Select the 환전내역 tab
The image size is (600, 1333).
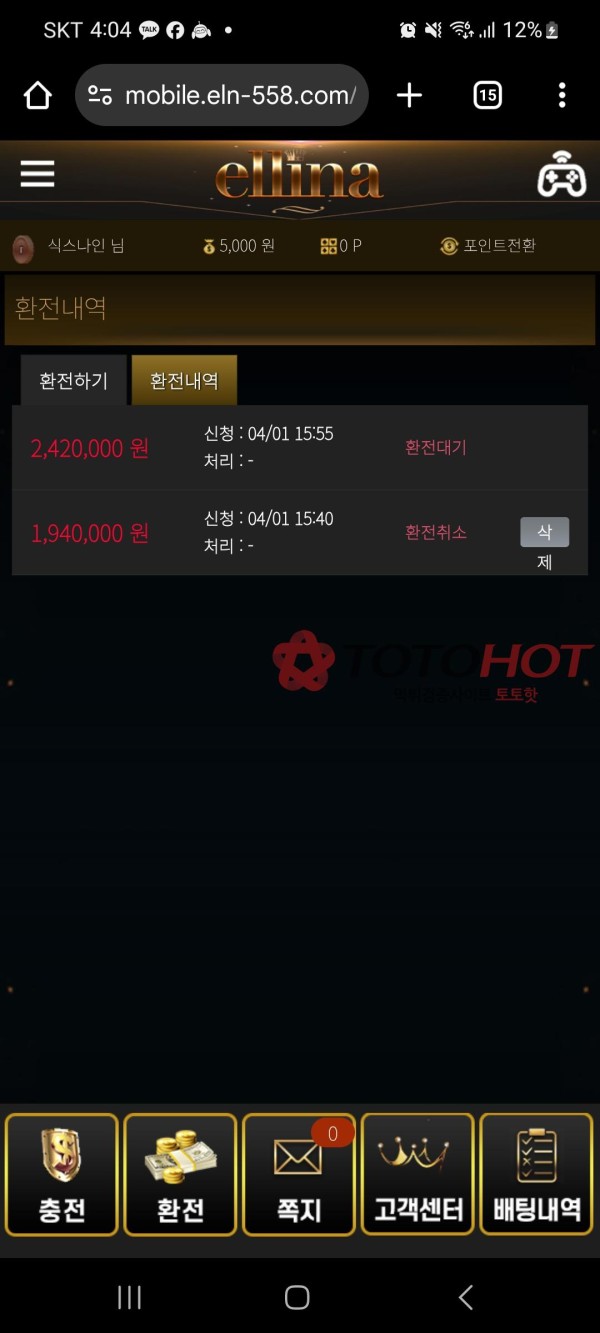184,381
